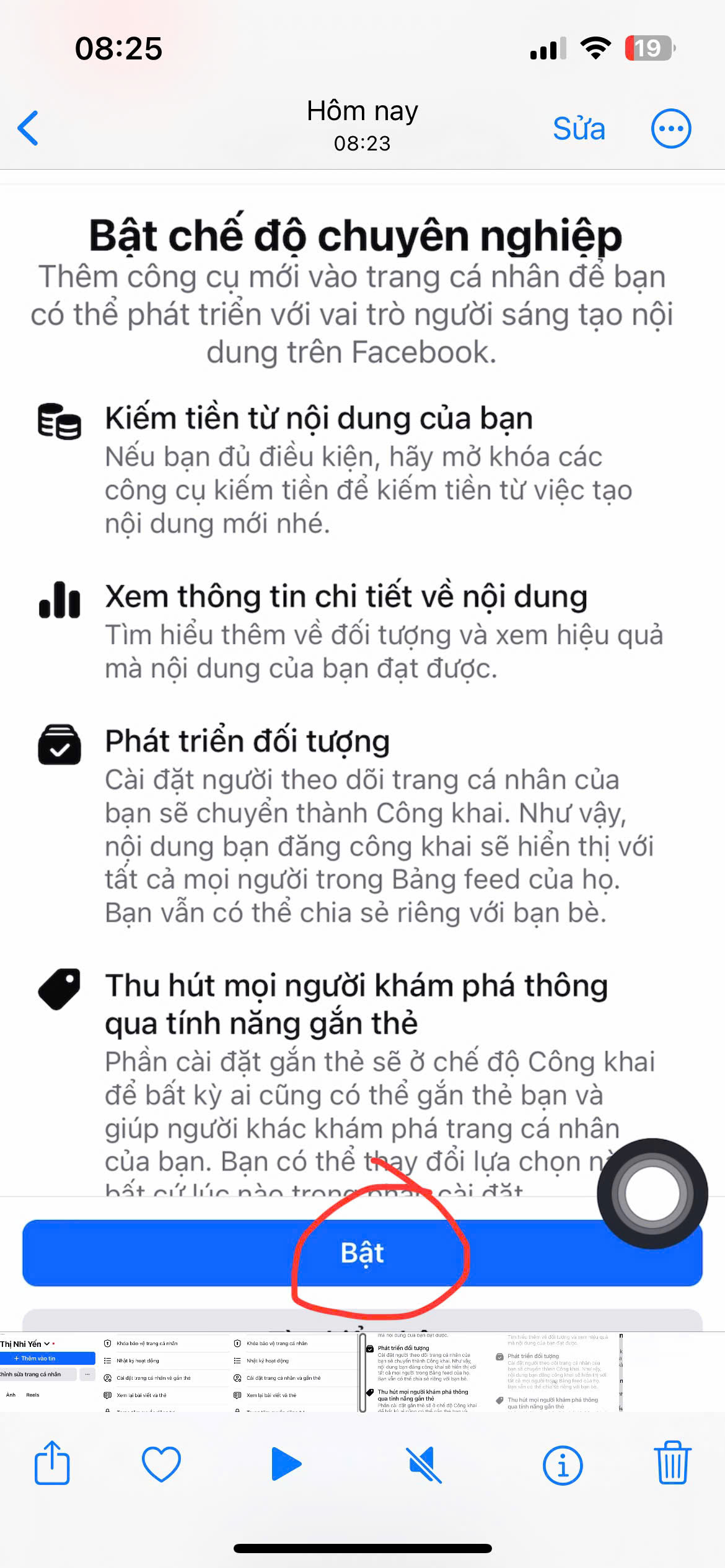The image size is (725, 1568).
Task: Open the more options menu
Action: [670, 129]
